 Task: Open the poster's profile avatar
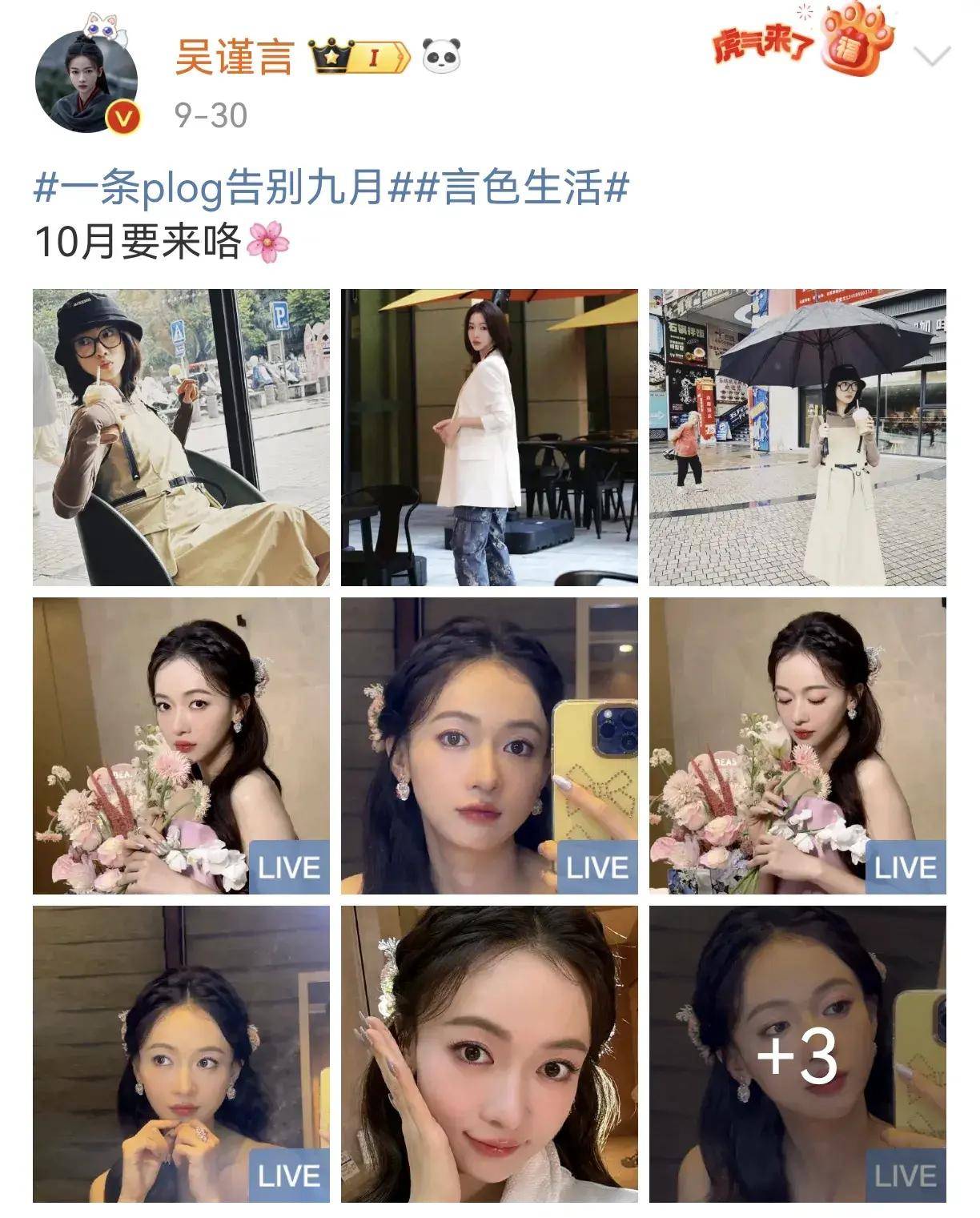[x=86, y=82]
